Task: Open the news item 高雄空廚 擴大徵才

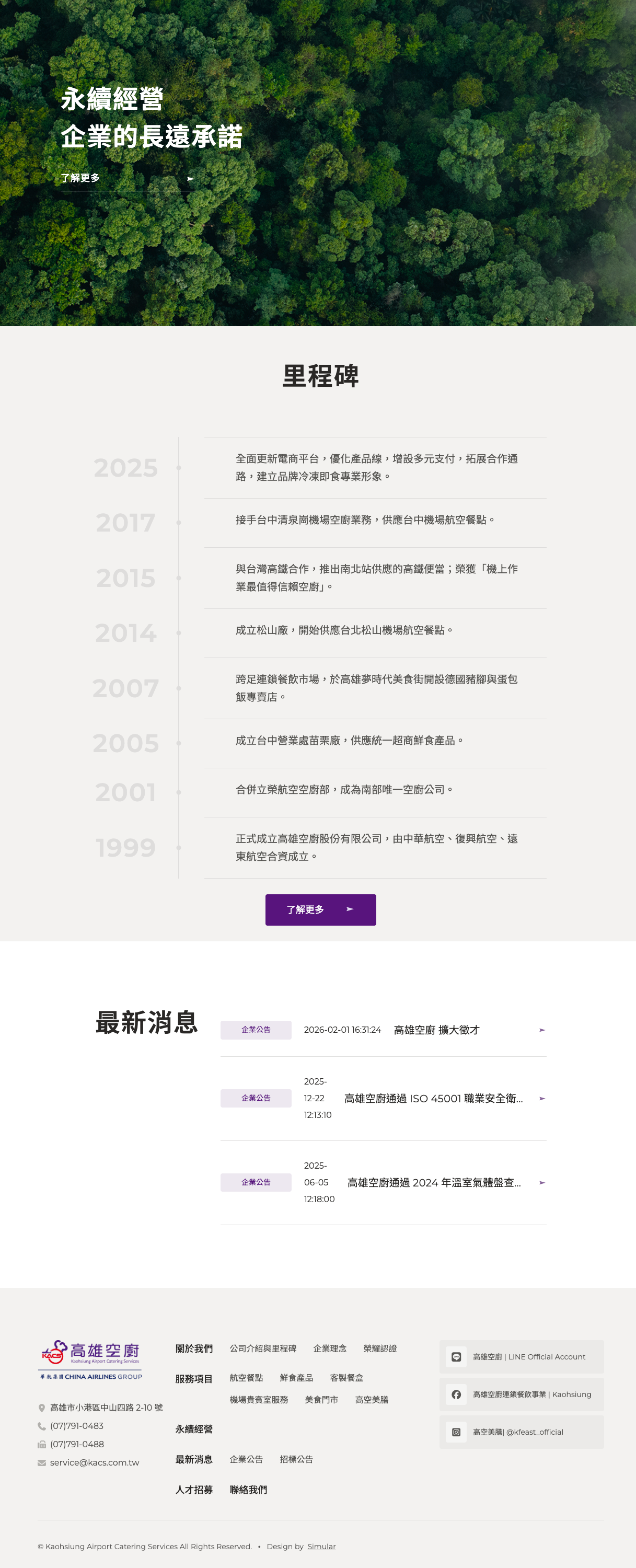Action: pos(436,1030)
